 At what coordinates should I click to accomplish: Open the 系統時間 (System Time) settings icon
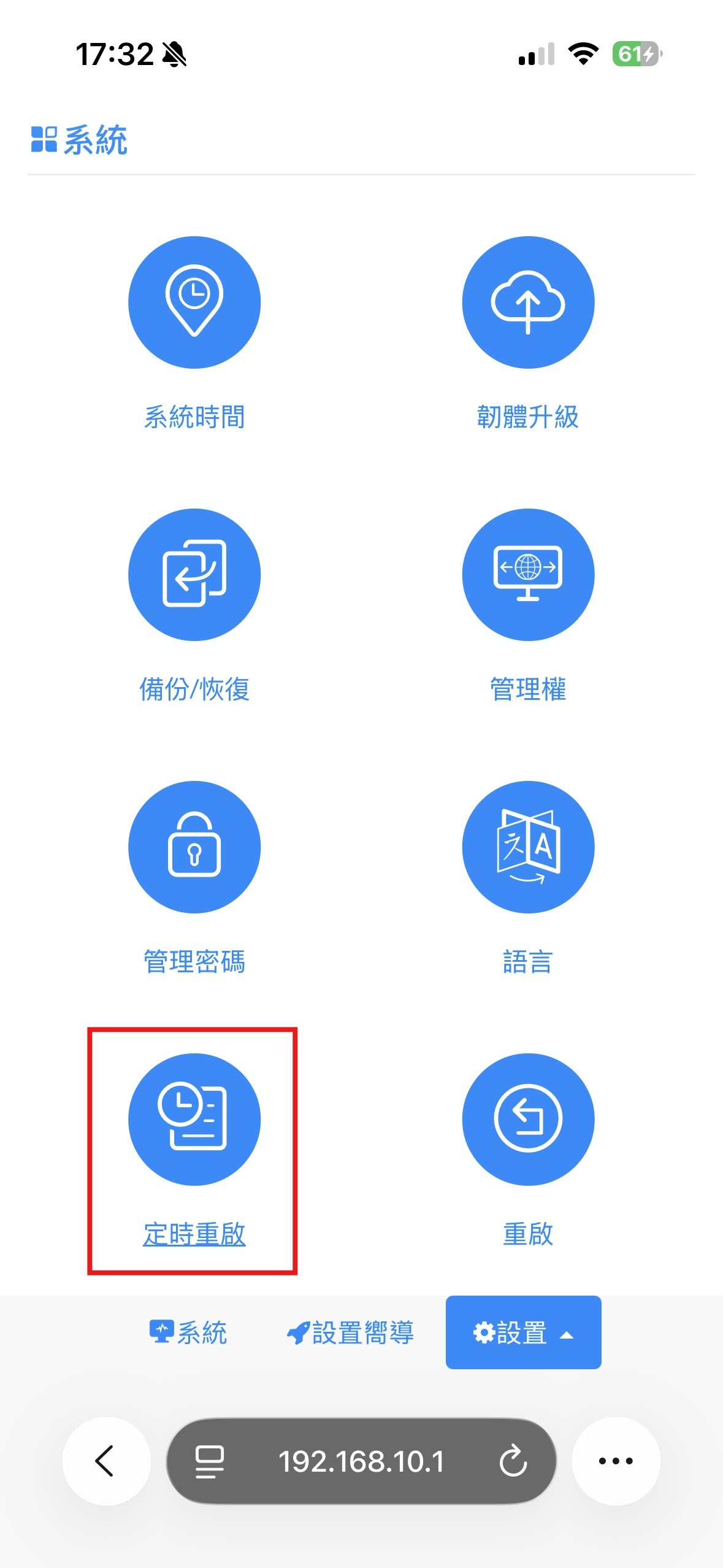click(x=194, y=302)
